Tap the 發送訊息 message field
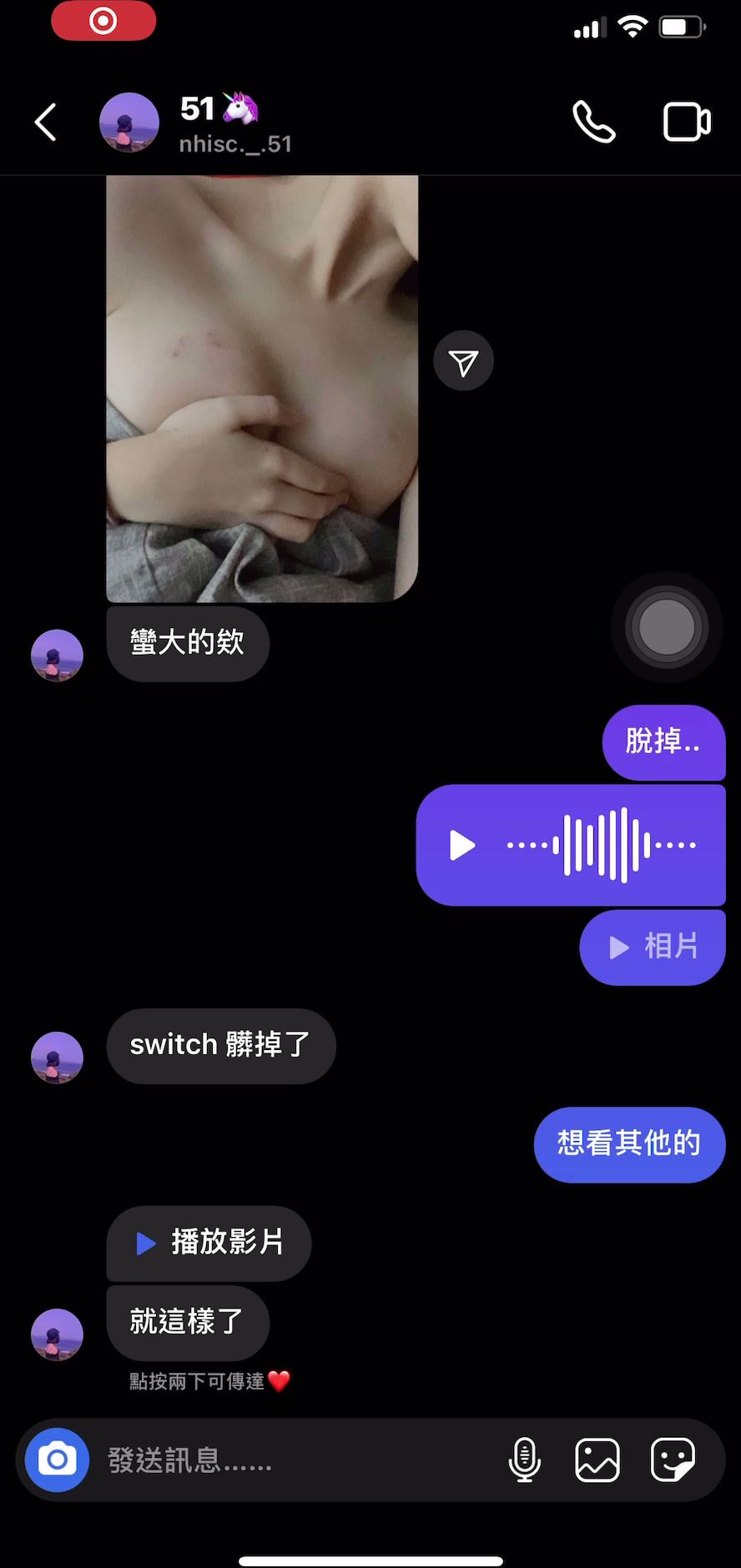Screen dimensions: 741x1568 coord(292,1460)
